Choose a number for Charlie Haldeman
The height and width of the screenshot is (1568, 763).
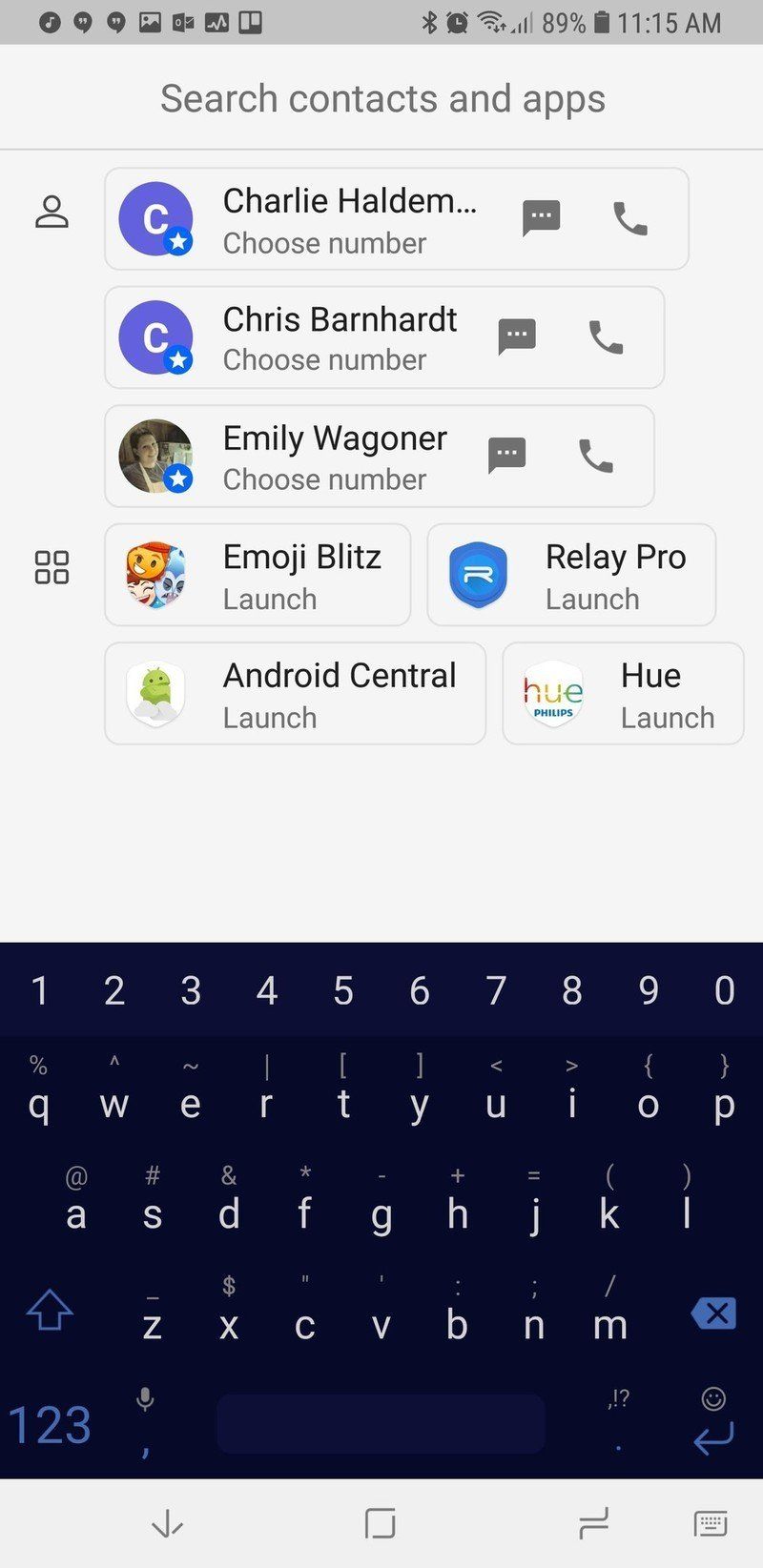323,242
